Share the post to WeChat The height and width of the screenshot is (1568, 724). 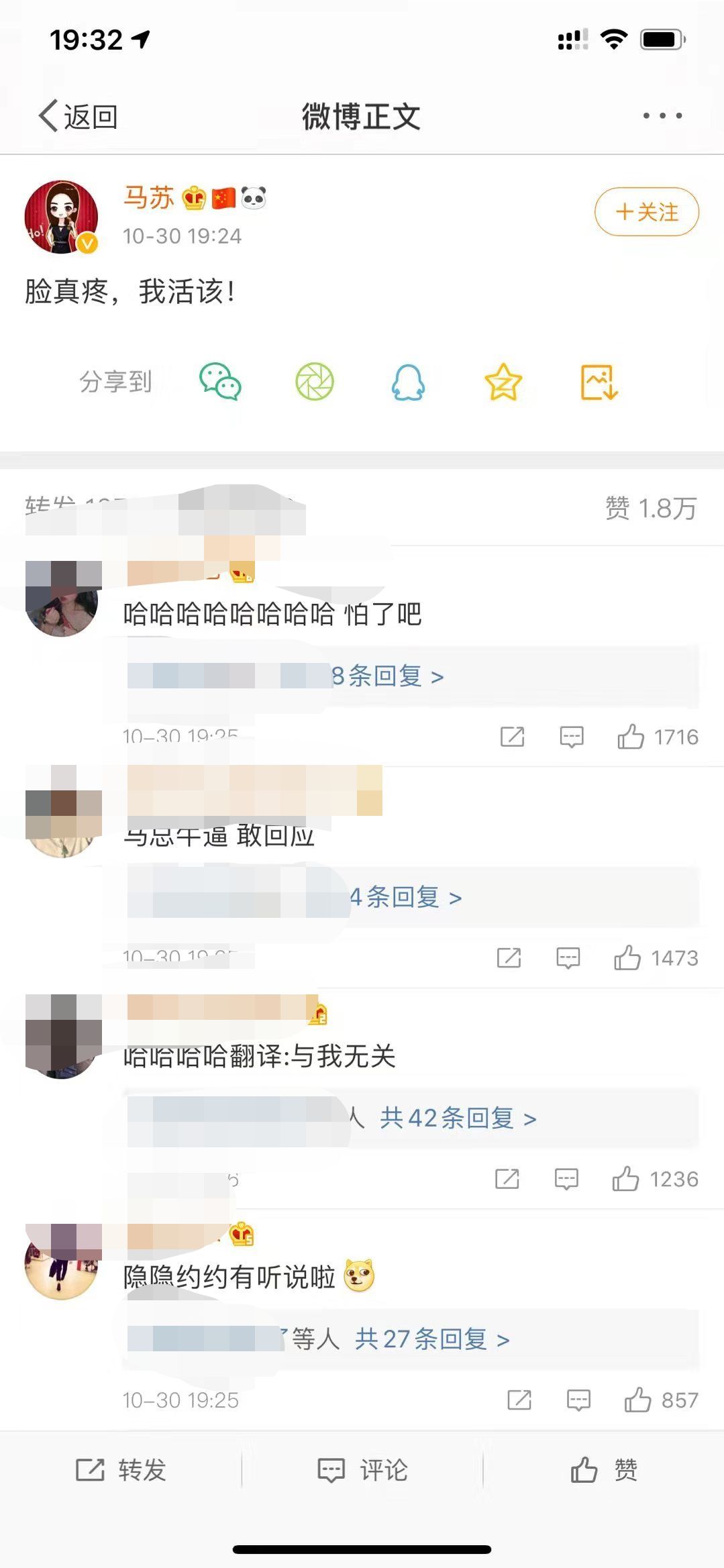point(220,382)
